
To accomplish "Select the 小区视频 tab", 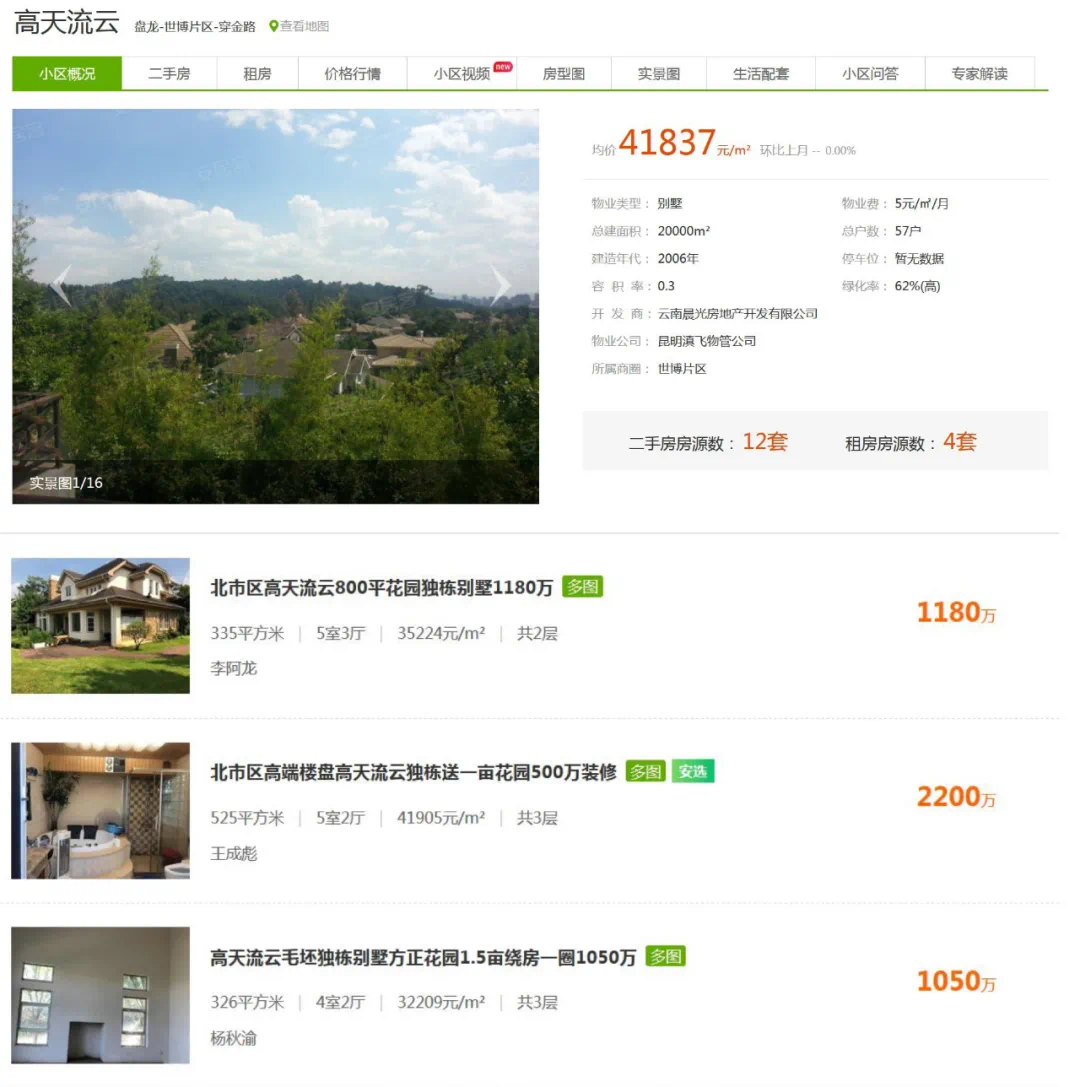I will tap(462, 74).
